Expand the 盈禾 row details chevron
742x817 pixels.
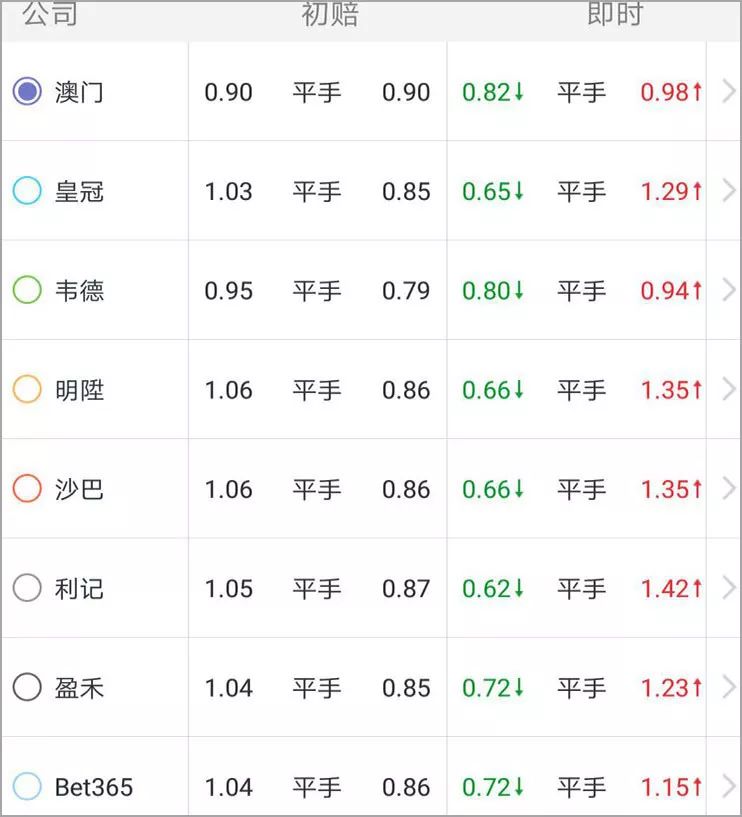[729, 688]
